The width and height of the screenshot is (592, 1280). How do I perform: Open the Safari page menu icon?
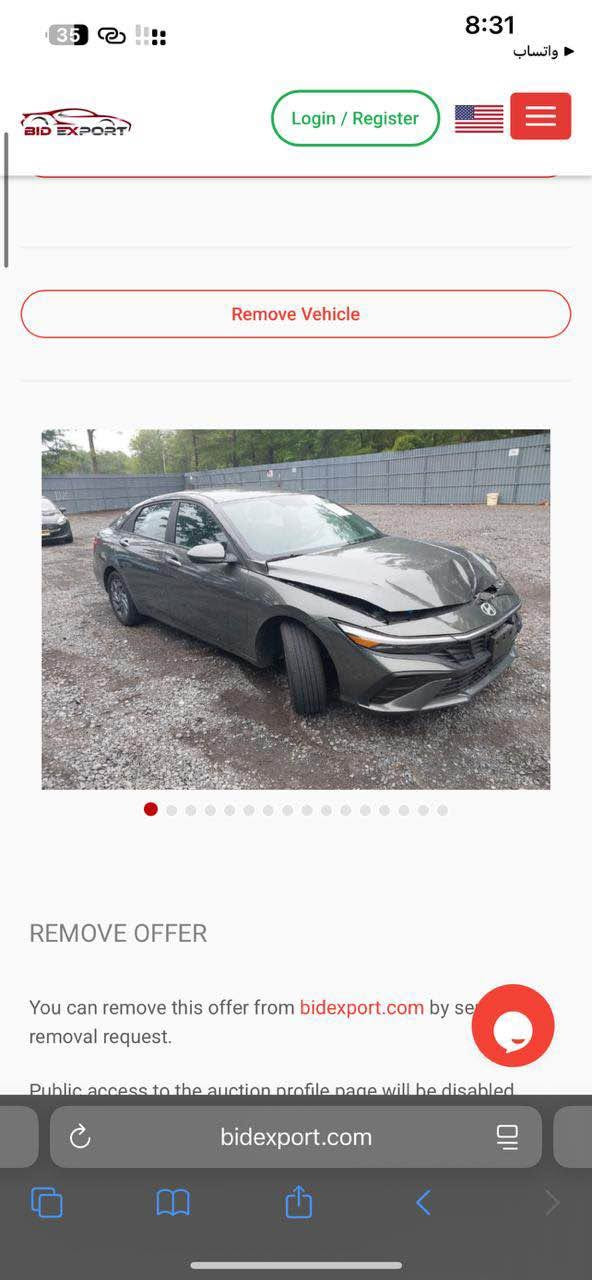point(507,1137)
